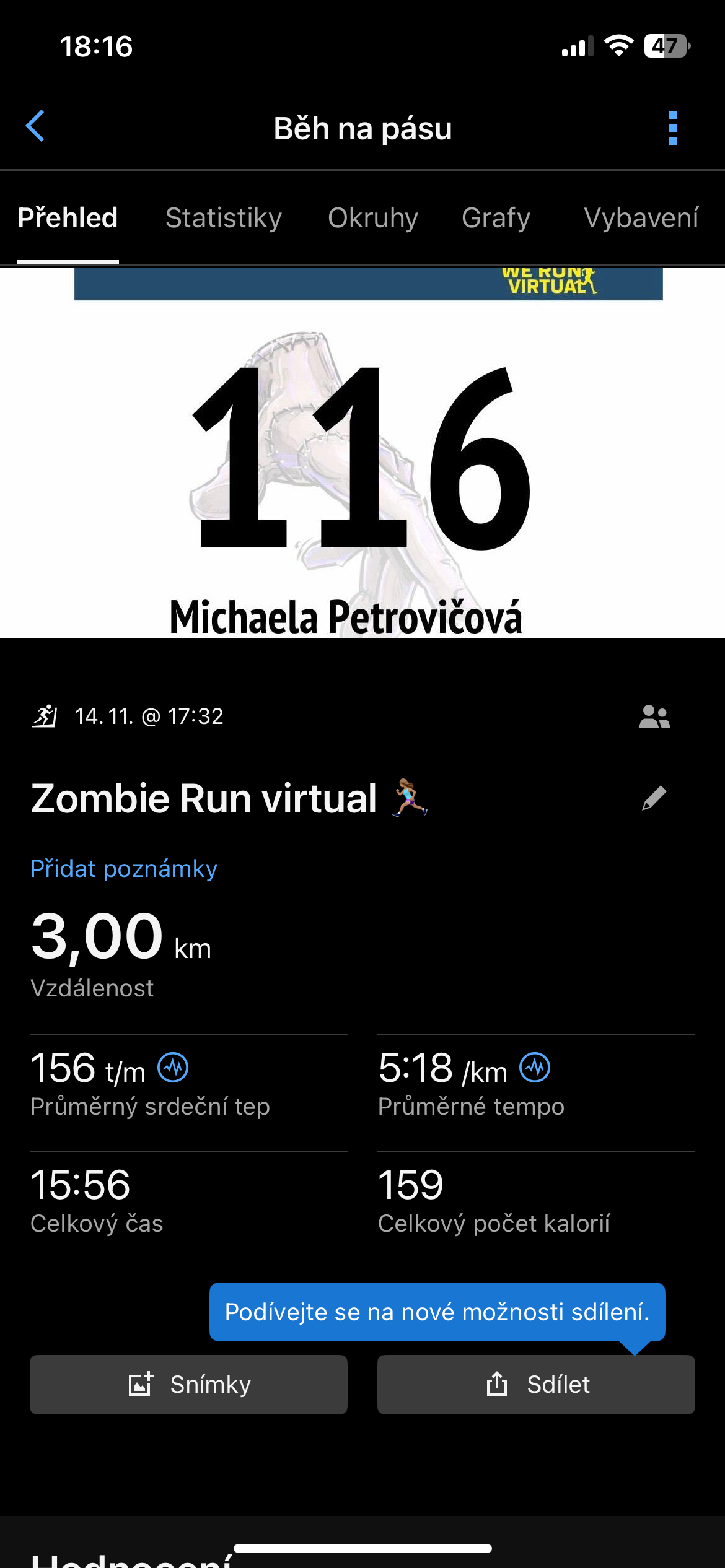Go back using the top-left arrow
Screen dimensions: 725x1568
click(x=35, y=126)
